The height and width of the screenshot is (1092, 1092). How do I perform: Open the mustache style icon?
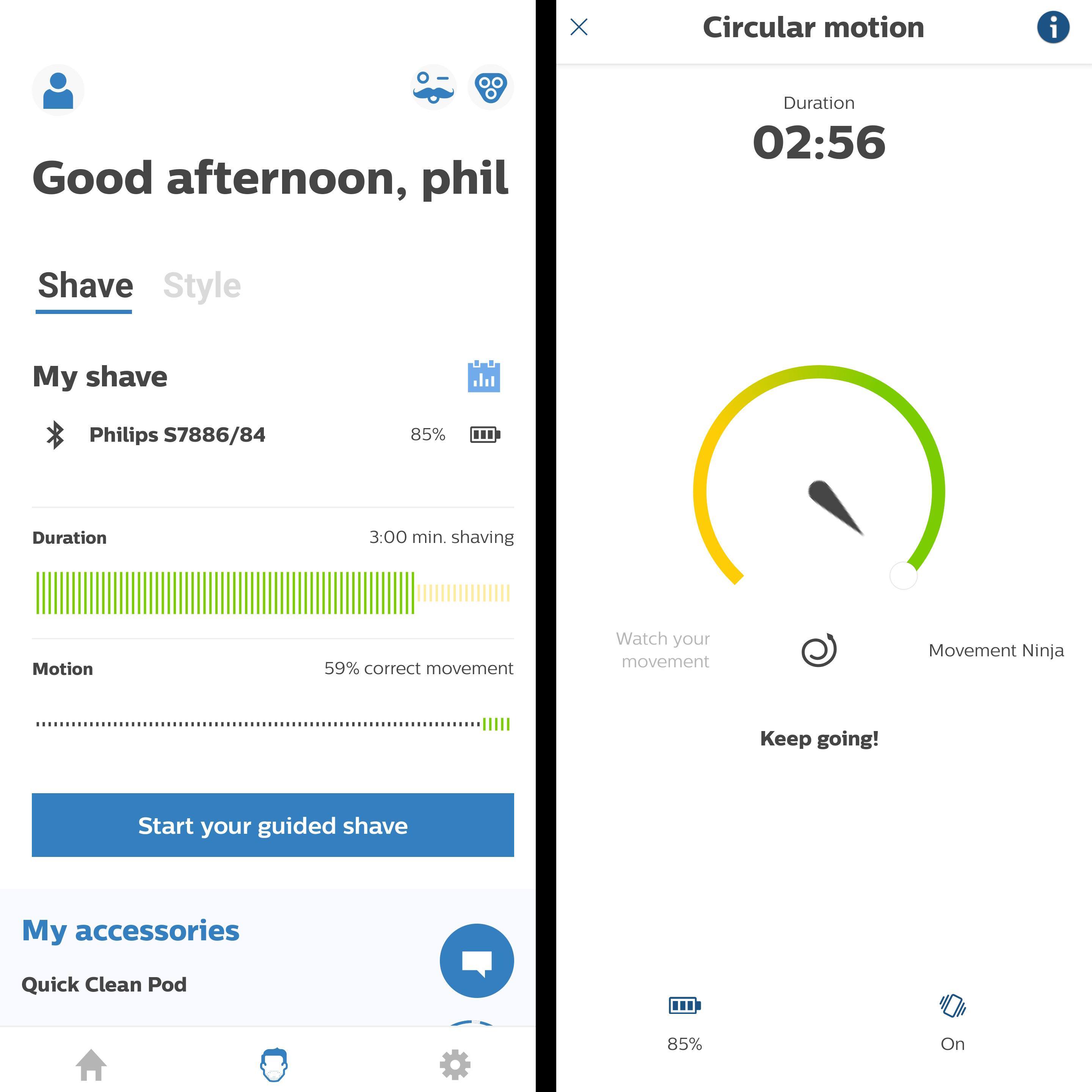pos(433,87)
